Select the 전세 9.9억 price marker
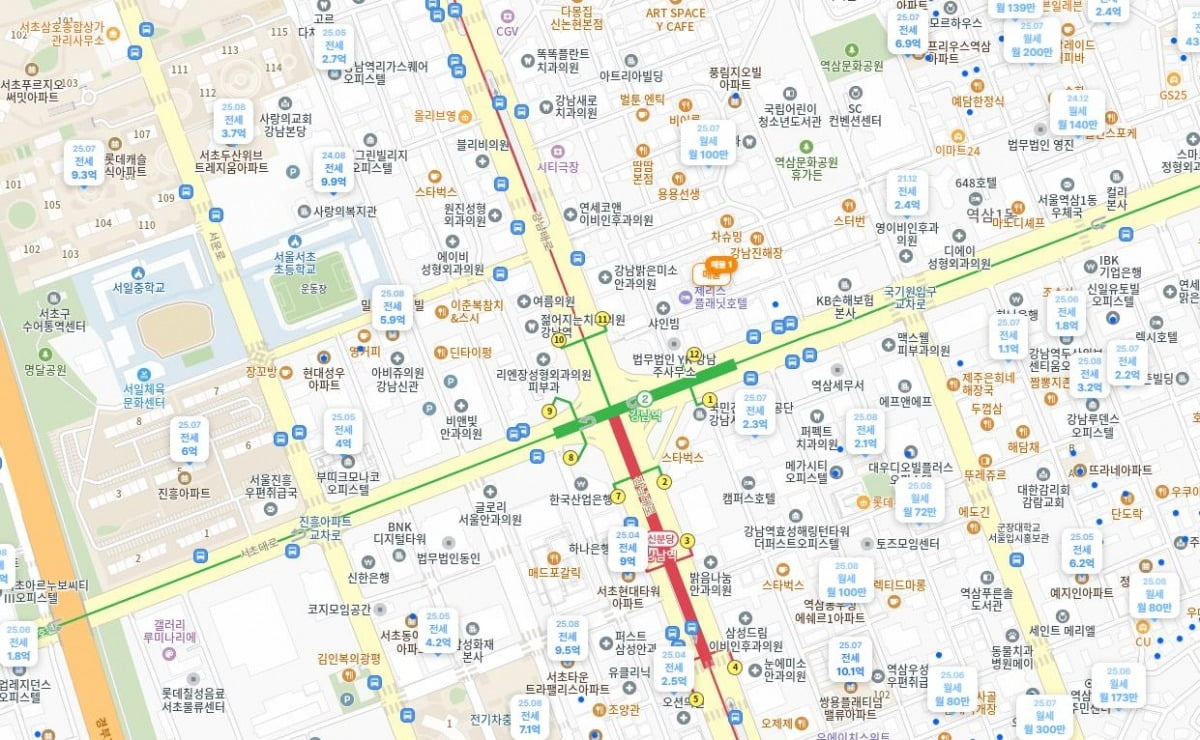The width and height of the screenshot is (1200, 740). coord(334,169)
